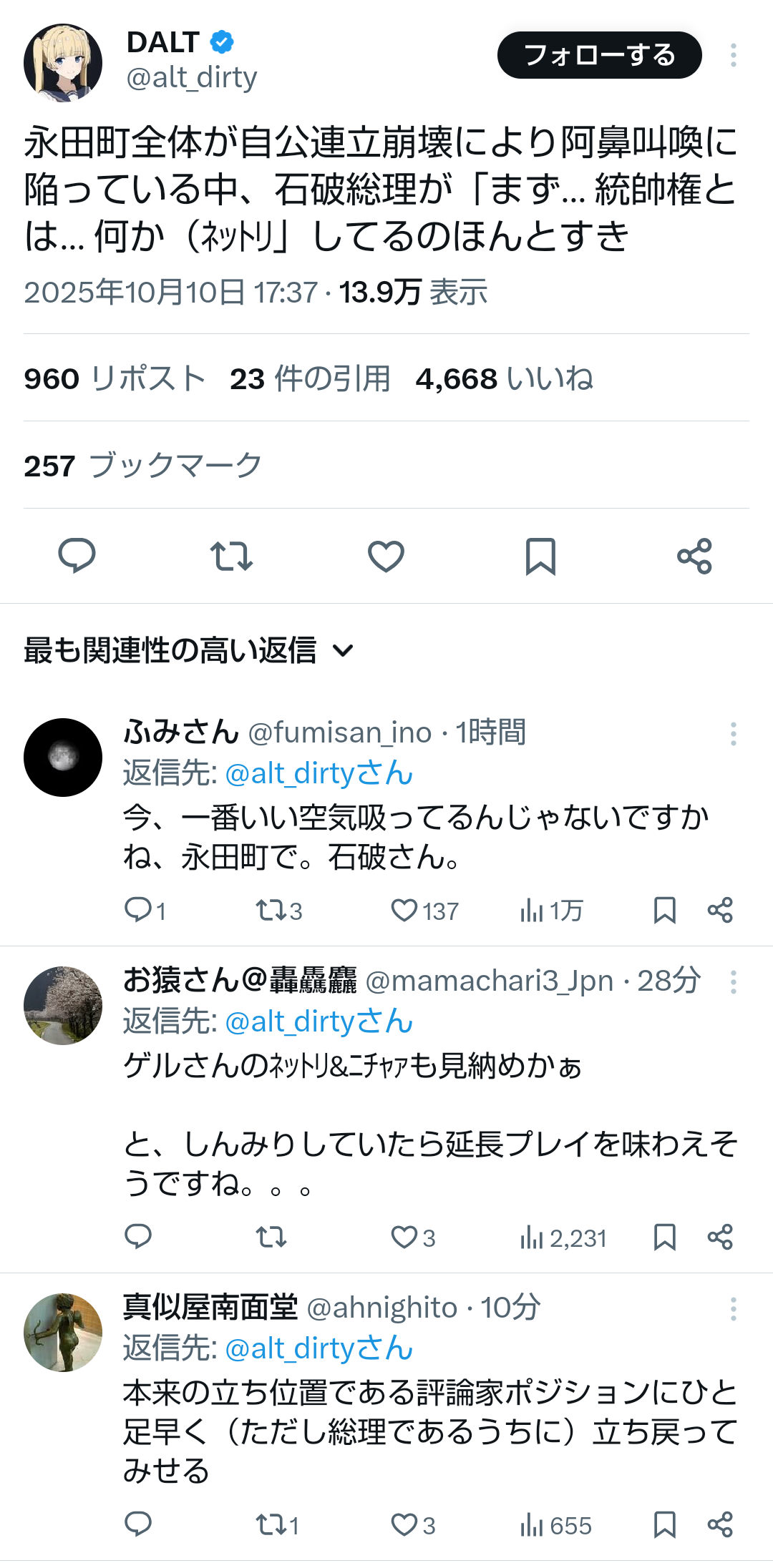
Task: Open overflow menu on ふみさん's reply
Action: (x=733, y=734)
